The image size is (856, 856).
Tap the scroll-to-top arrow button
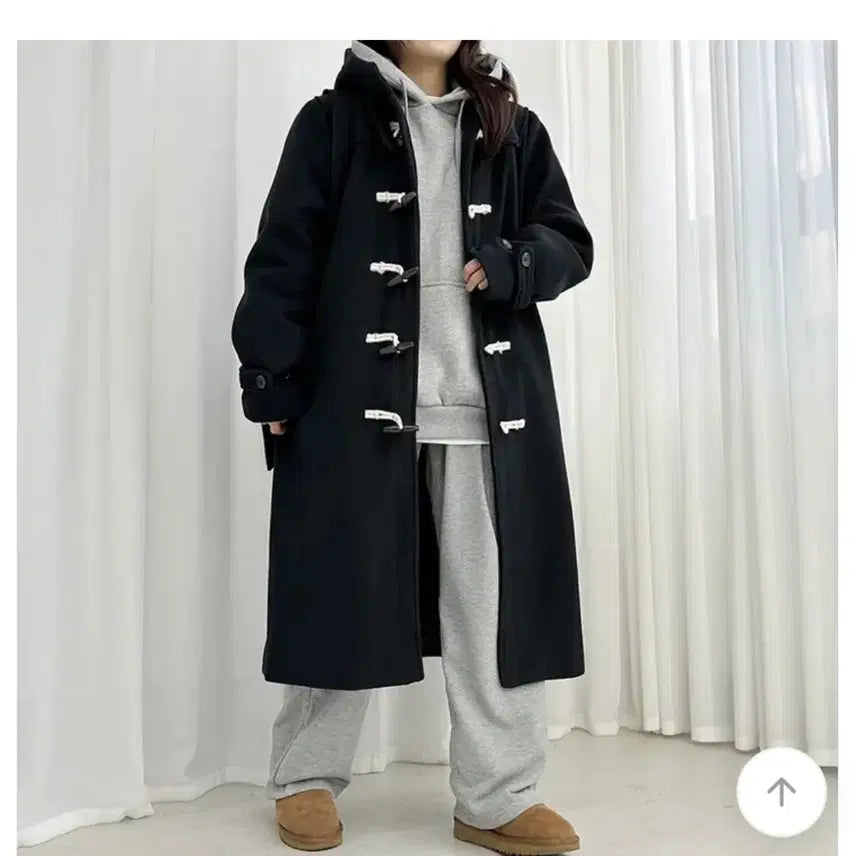(781, 791)
